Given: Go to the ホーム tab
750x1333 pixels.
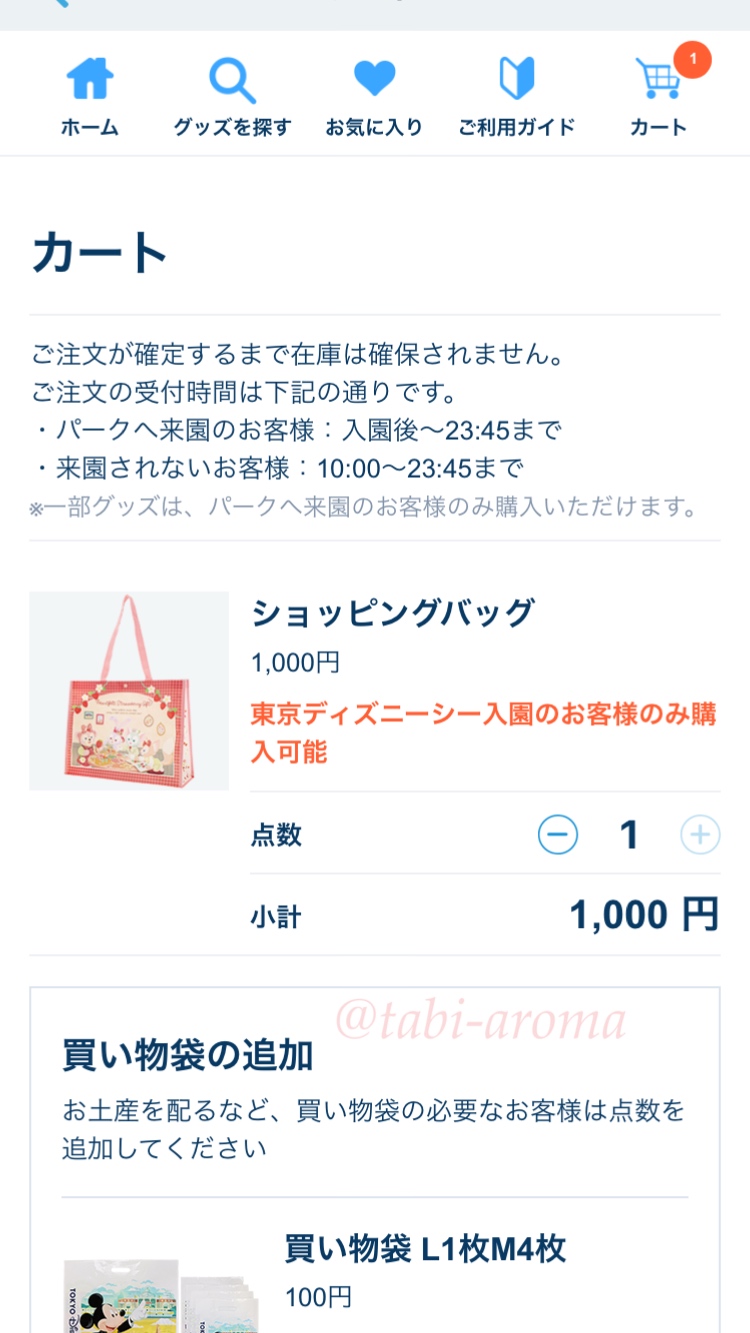Looking at the screenshot, I should (x=89, y=96).
